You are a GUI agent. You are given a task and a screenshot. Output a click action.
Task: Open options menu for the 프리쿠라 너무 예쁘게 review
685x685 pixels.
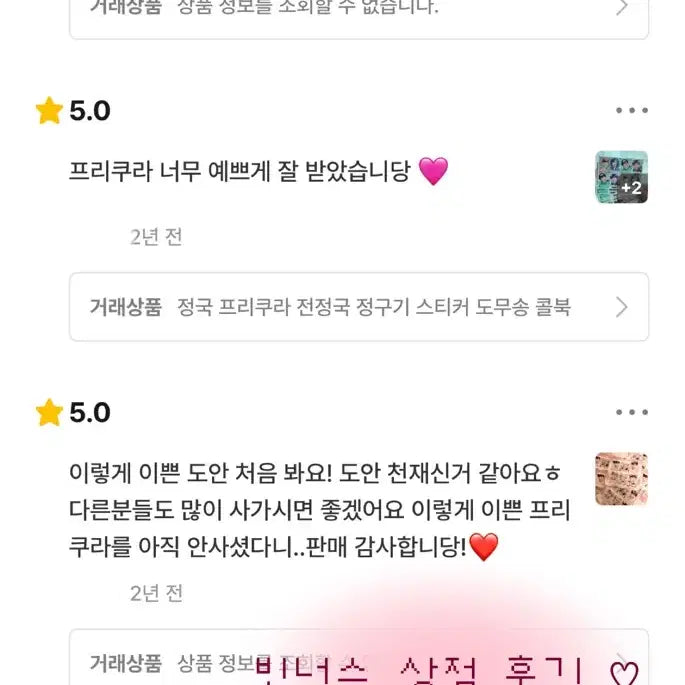click(x=631, y=111)
